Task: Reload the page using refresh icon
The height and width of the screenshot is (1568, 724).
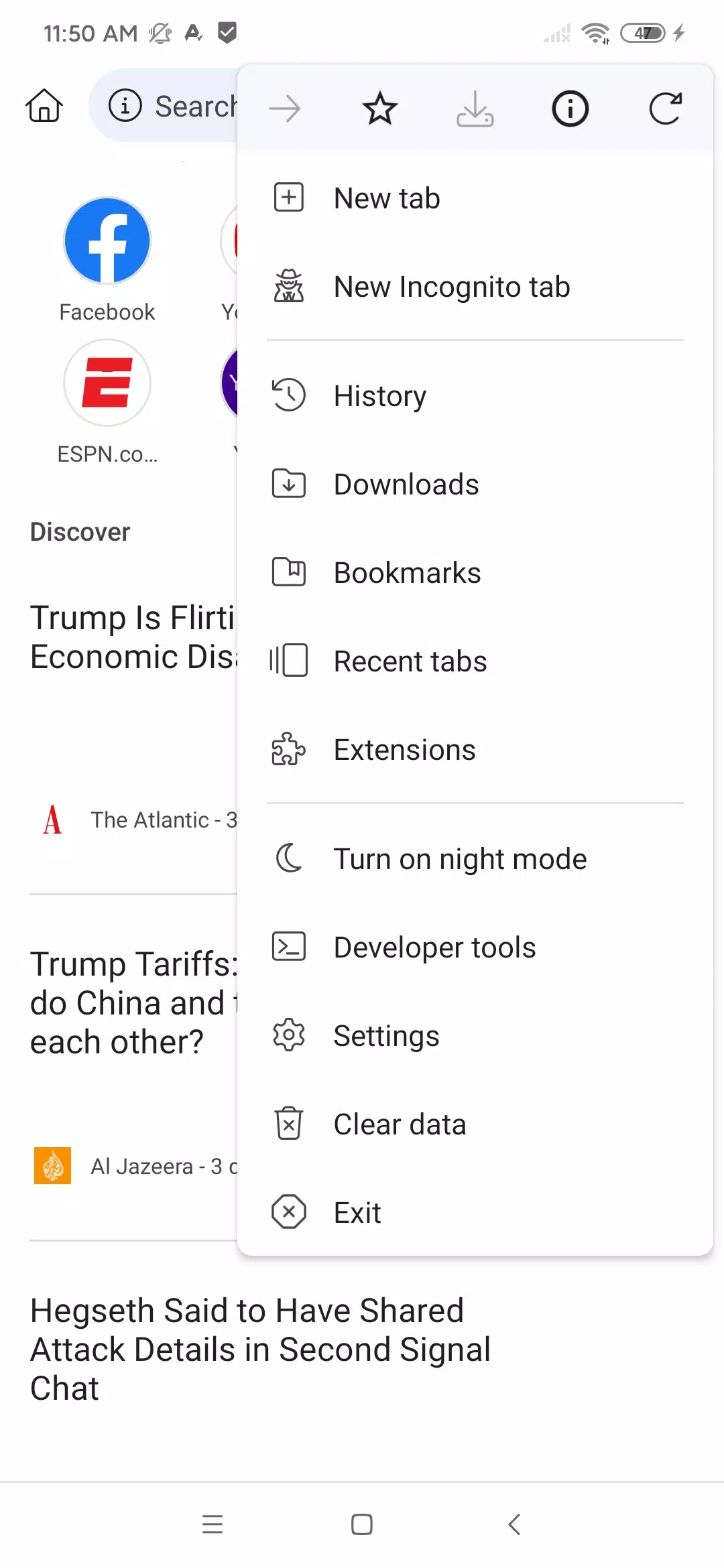Action: point(665,109)
